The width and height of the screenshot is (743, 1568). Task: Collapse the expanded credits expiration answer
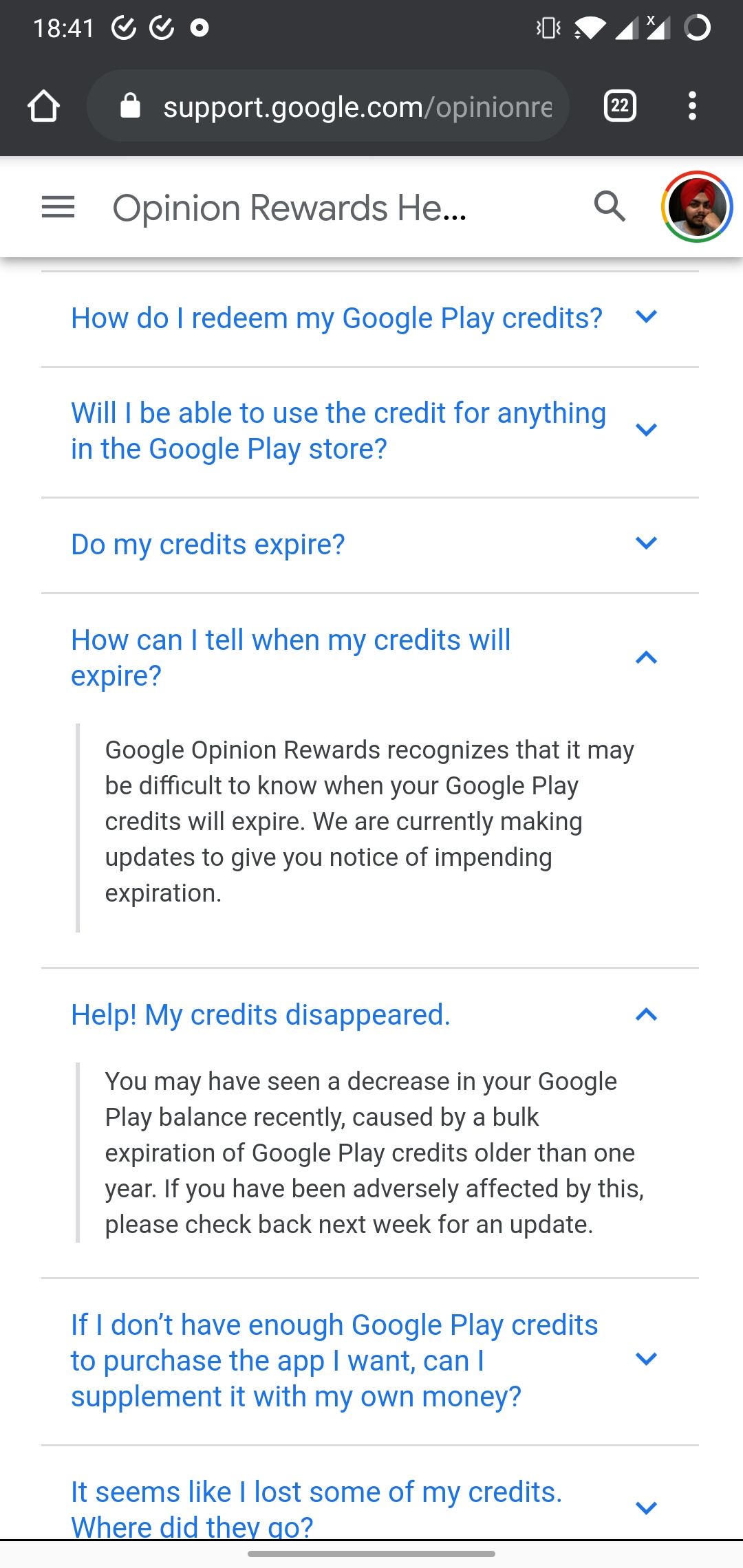tap(646, 657)
